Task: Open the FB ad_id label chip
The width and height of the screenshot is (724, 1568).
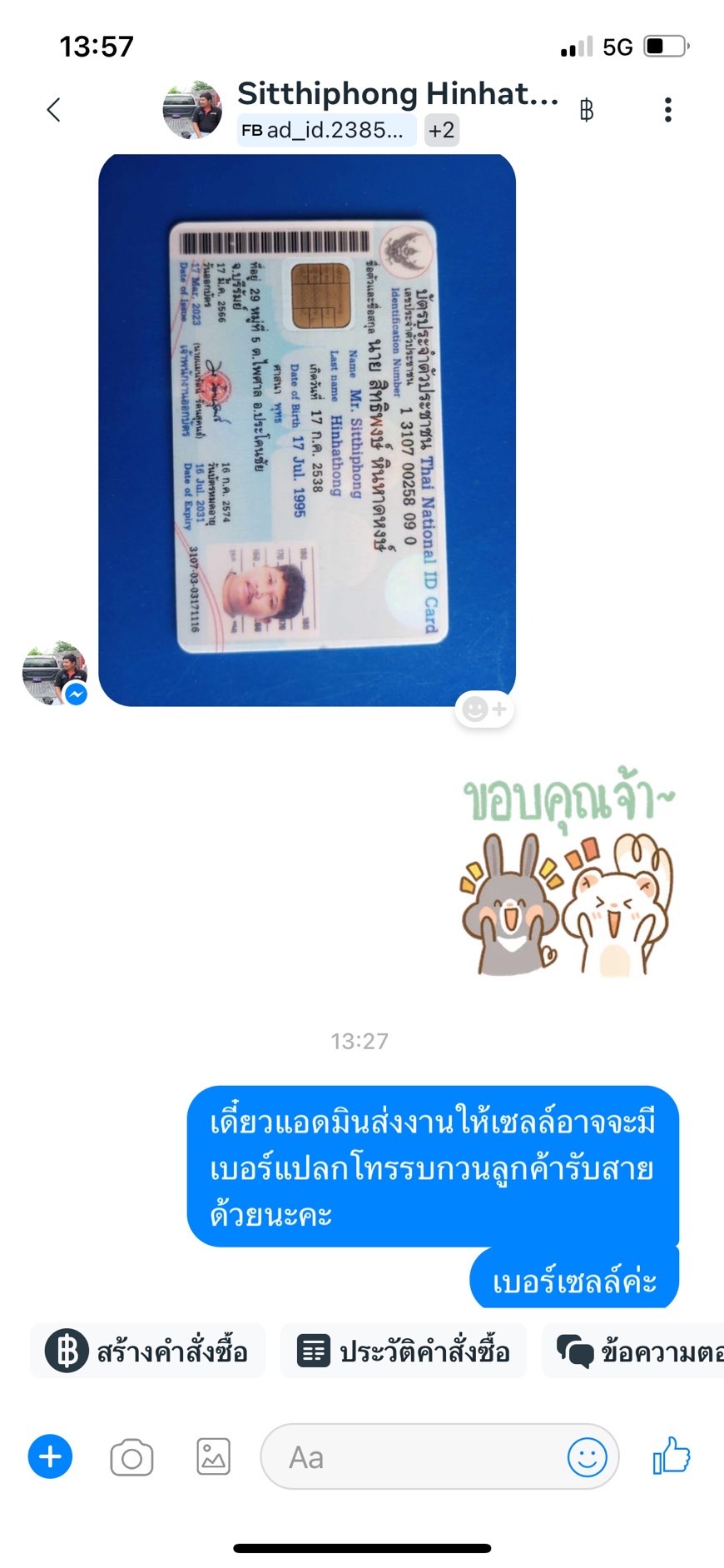Action: coord(326,131)
